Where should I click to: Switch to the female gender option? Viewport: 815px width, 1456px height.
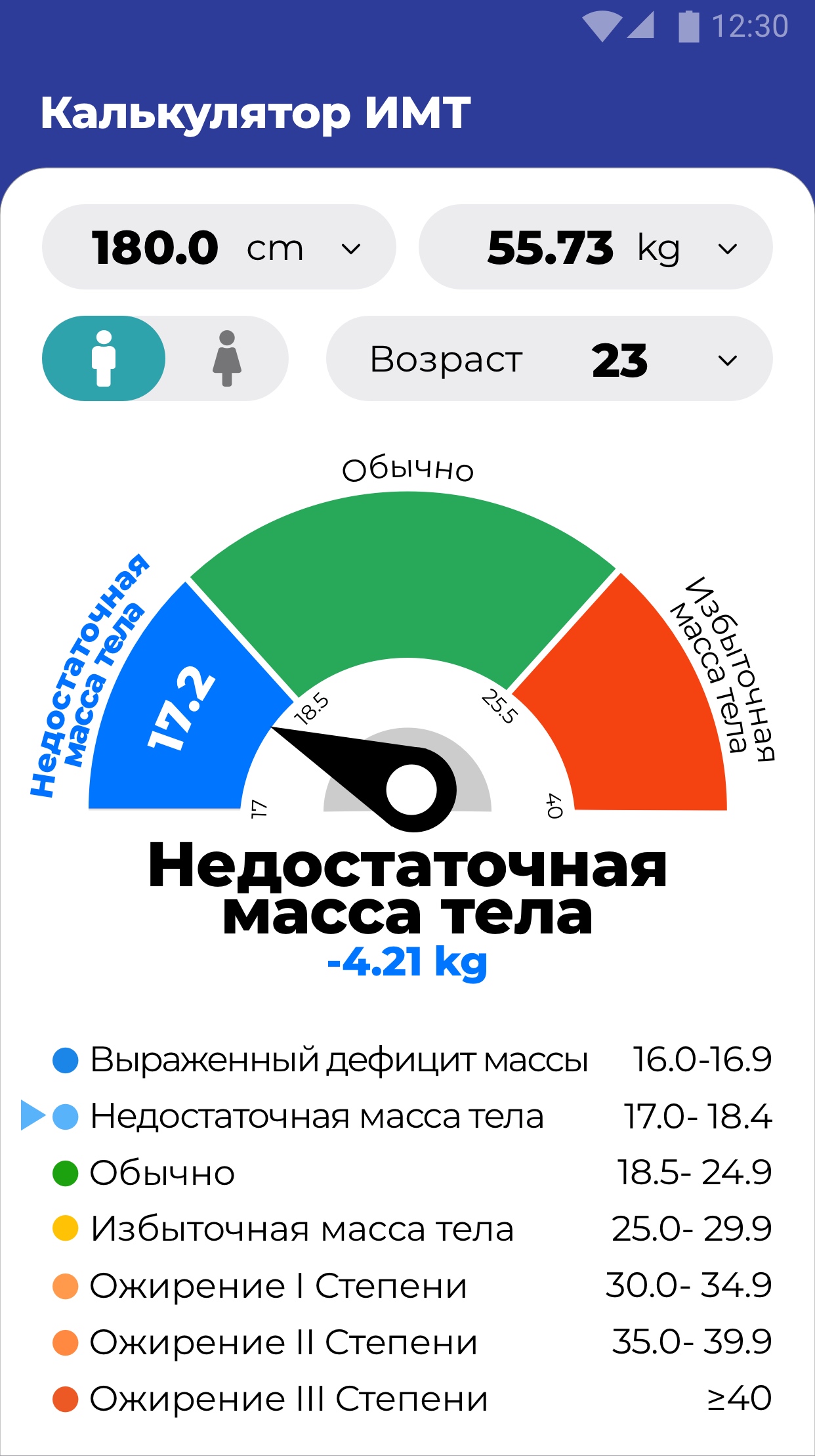click(x=227, y=358)
